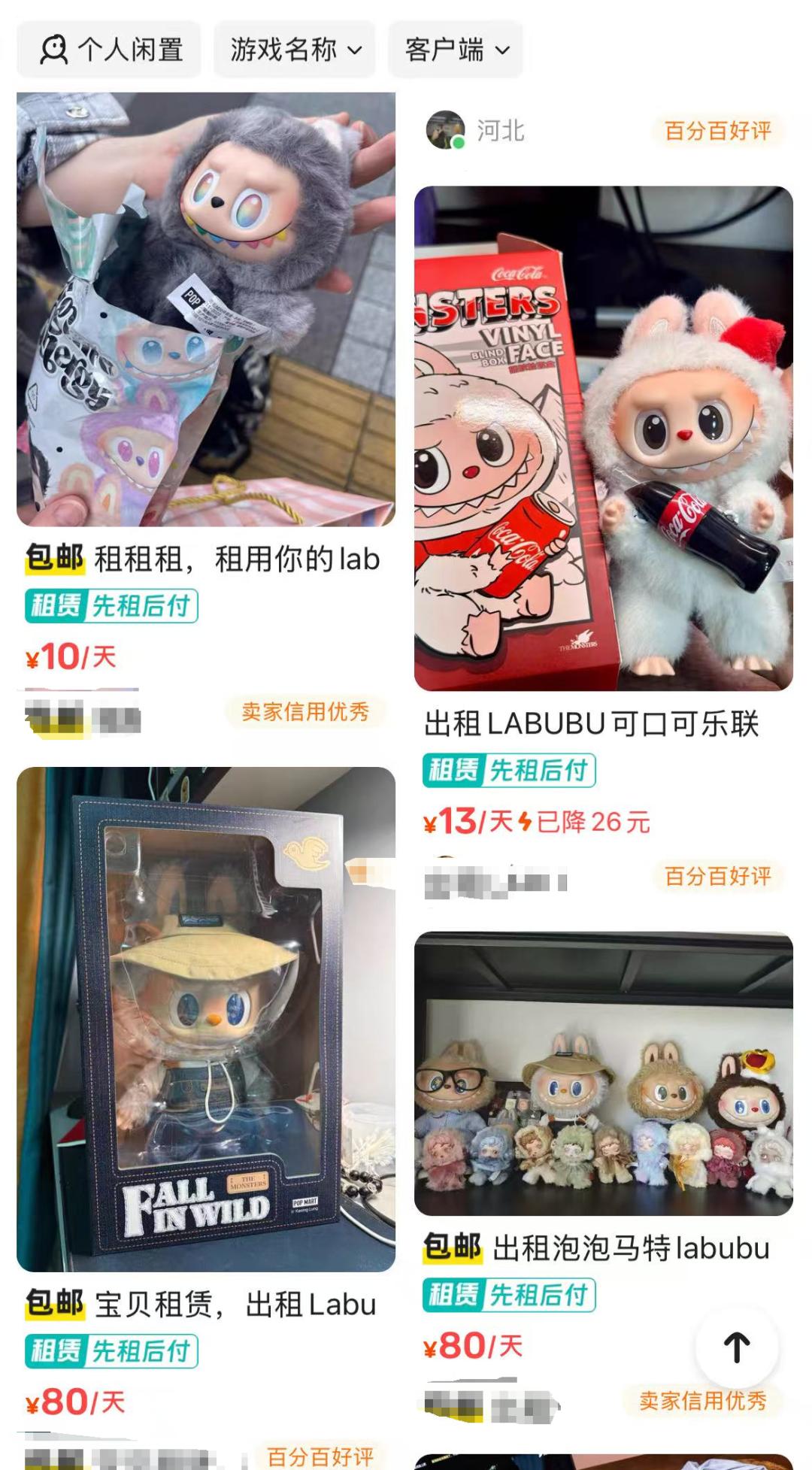Open the 出租泡泡马特labubu listing
Viewport: 812px width, 1470px height.
coord(603,1074)
